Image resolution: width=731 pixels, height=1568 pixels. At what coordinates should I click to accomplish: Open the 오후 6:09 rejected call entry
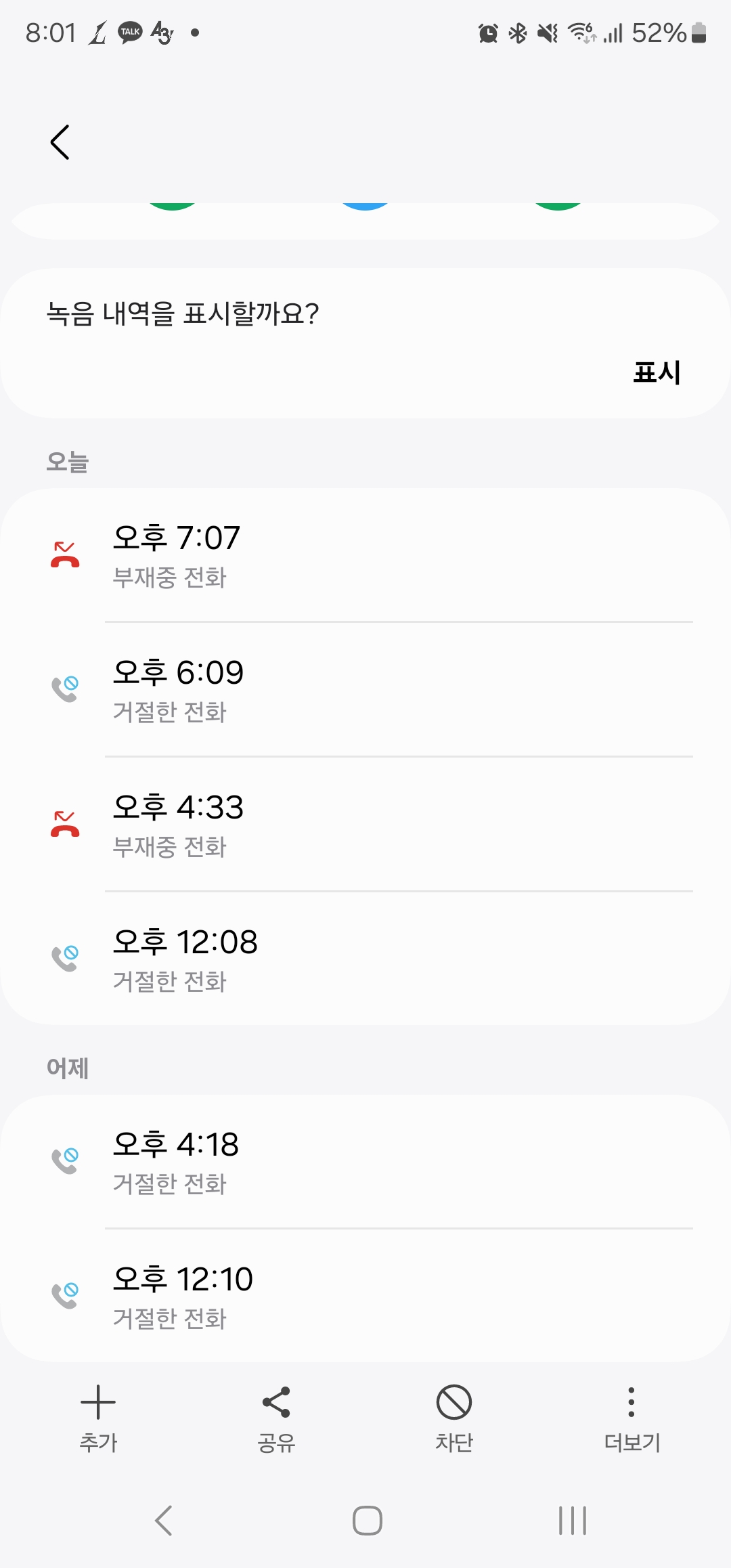[365, 690]
